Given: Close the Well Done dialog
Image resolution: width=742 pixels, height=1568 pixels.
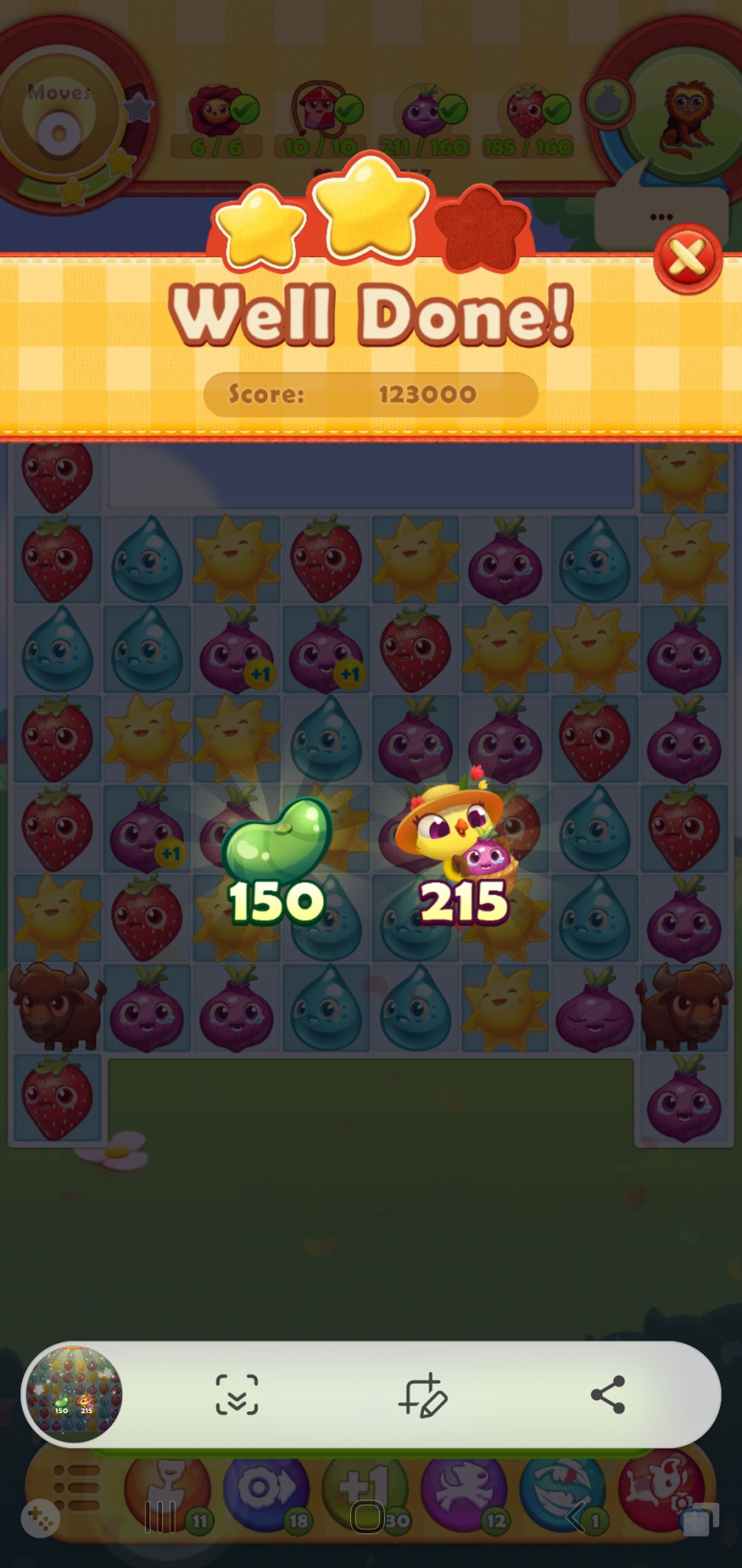Looking at the screenshot, I should tap(687, 259).
